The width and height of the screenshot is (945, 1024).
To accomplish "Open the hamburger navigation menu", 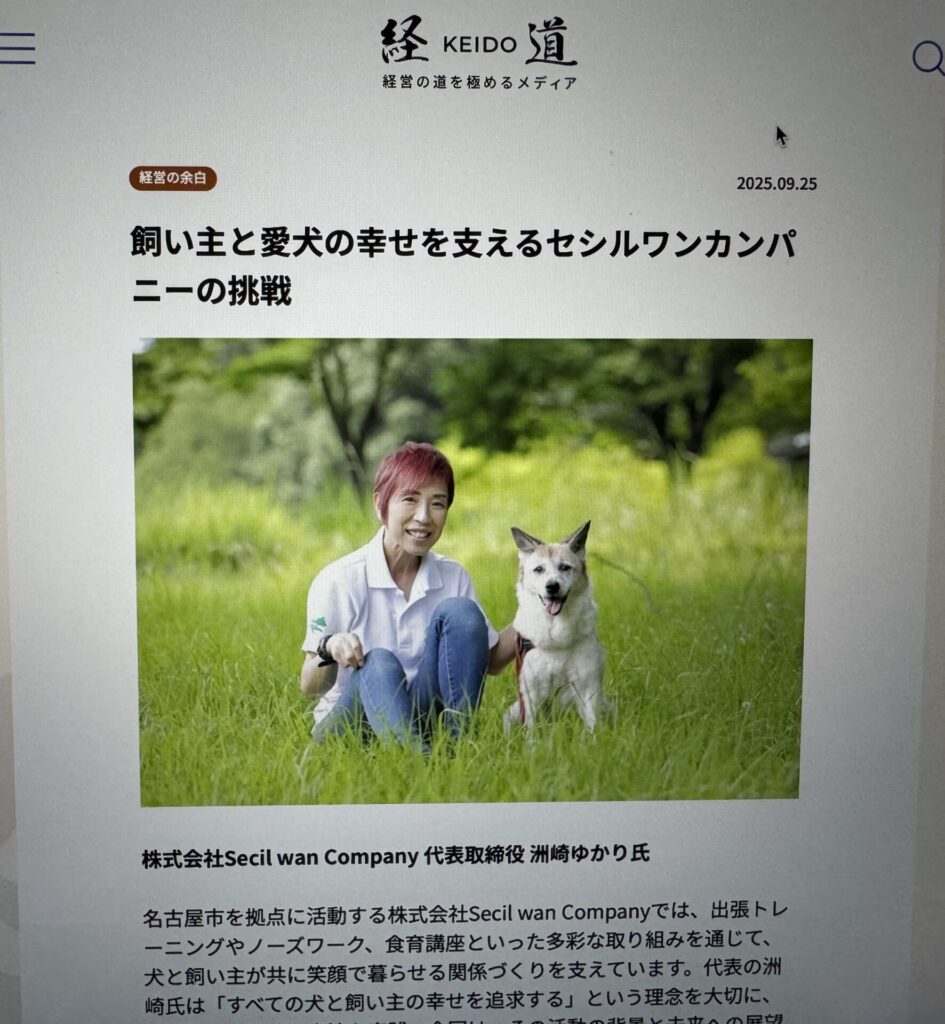I will pyautogui.click(x=17, y=48).
